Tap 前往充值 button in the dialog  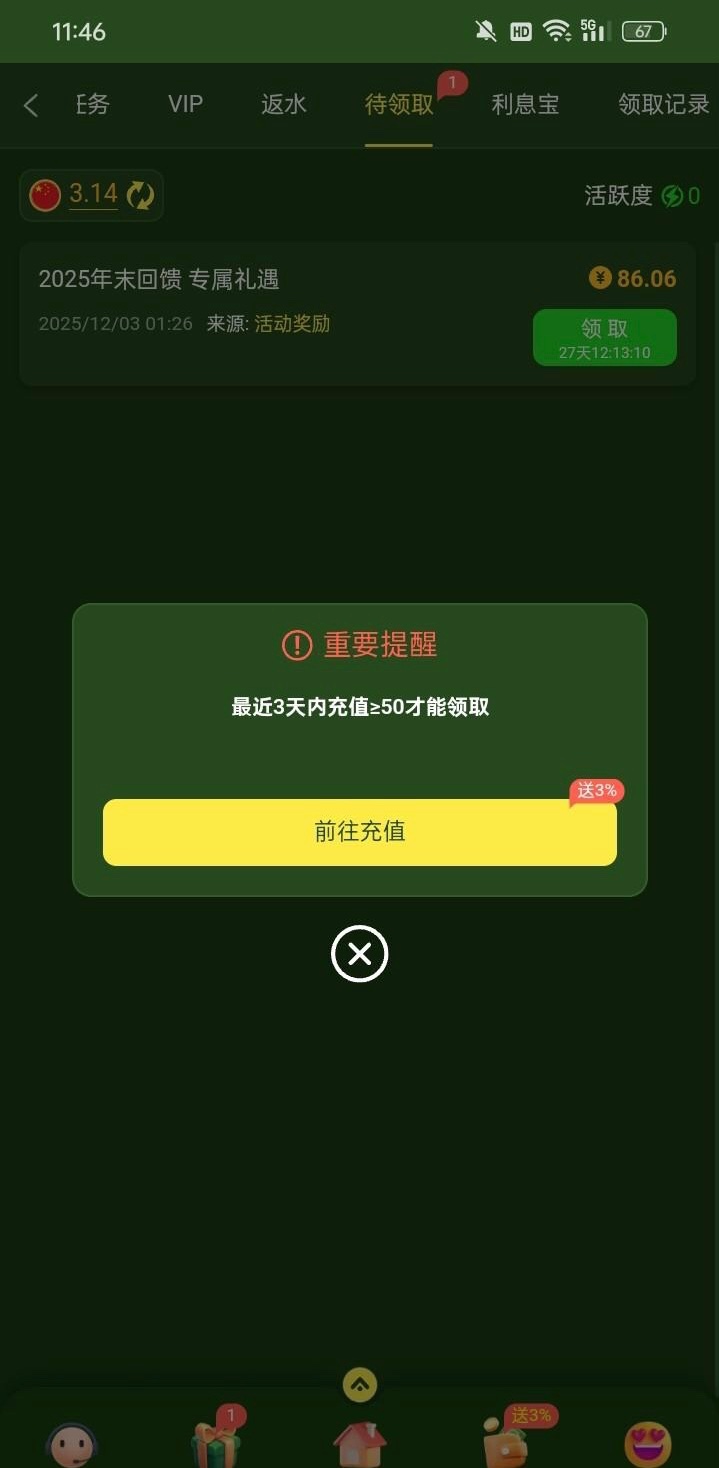pyautogui.click(x=359, y=832)
